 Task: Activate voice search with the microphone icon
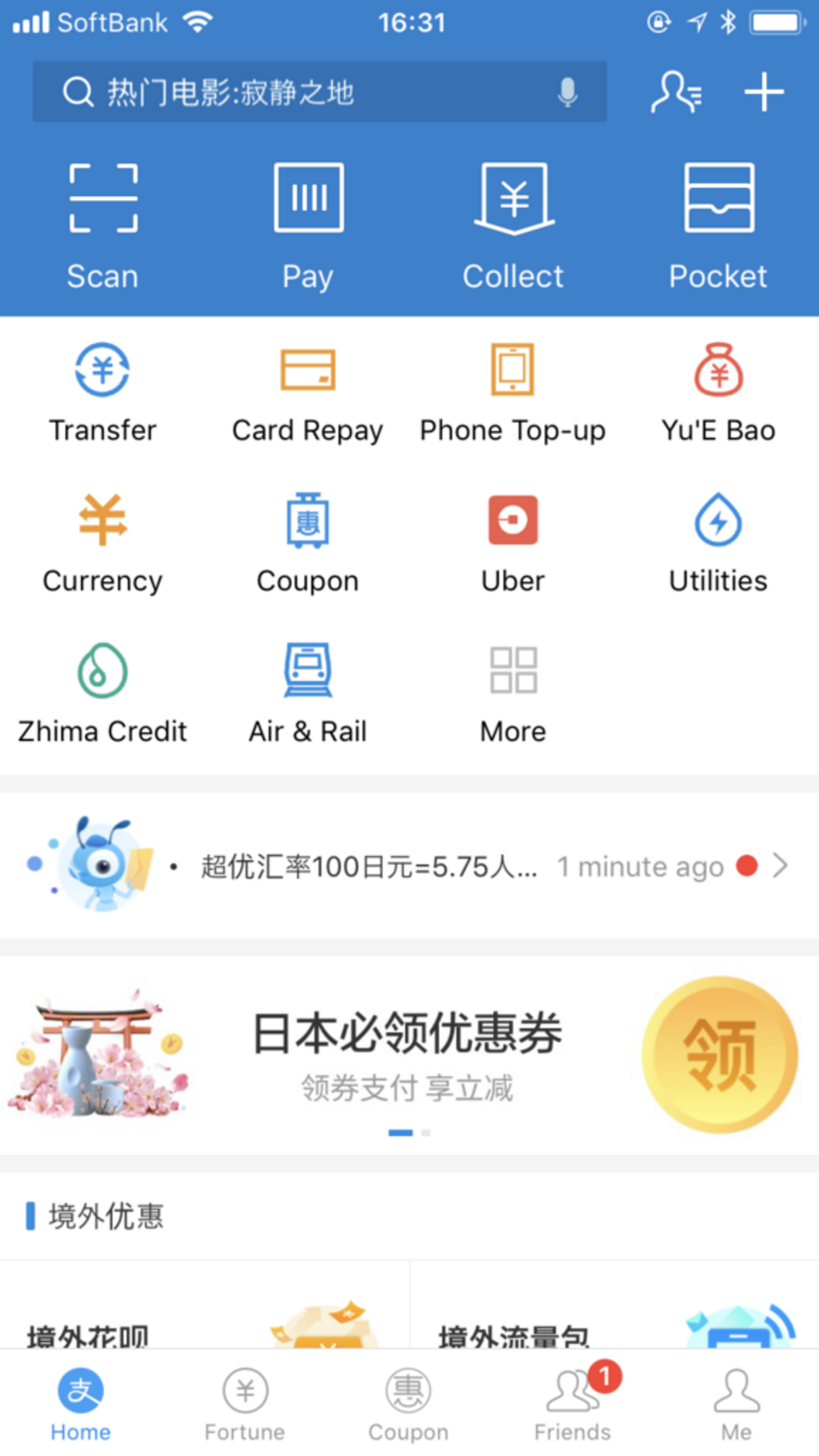click(568, 92)
